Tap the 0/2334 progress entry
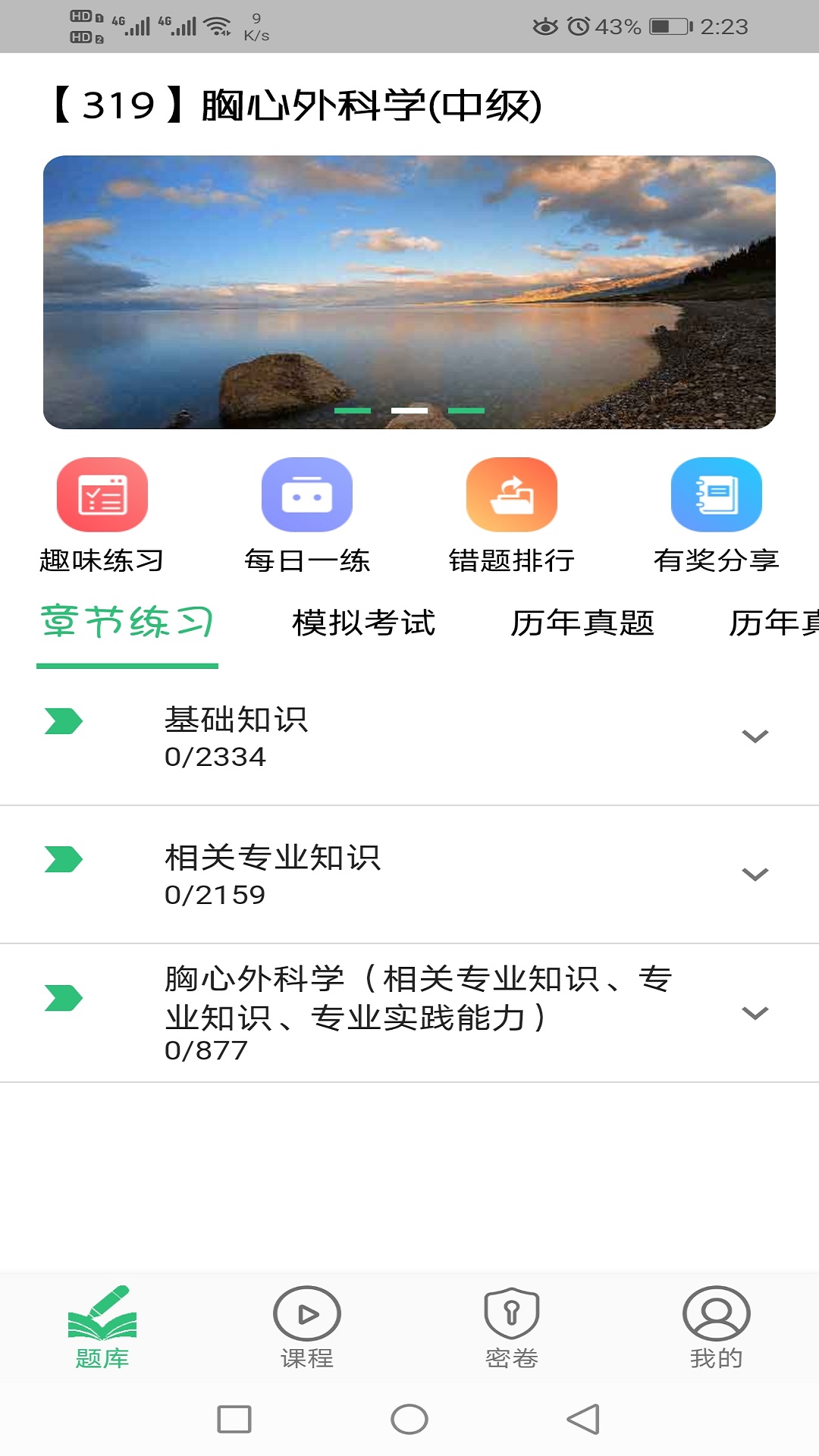 pos(215,755)
